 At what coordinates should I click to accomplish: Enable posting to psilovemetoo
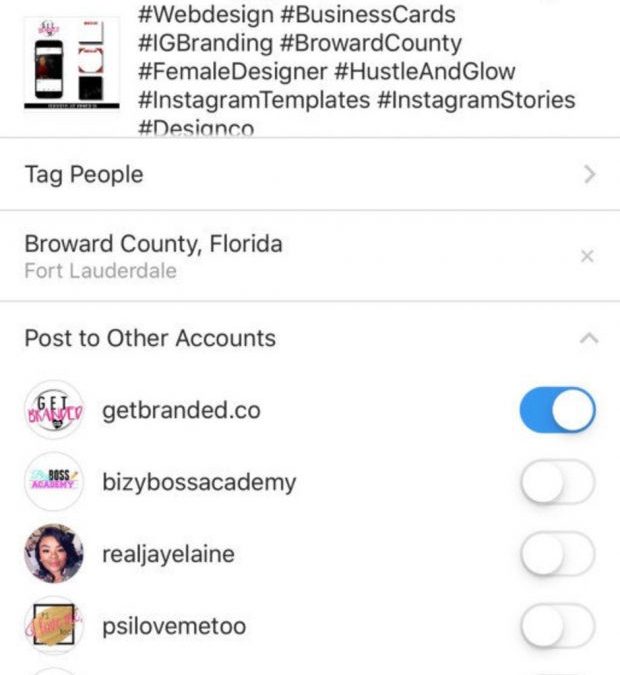pyautogui.click(x=557, y=627)
